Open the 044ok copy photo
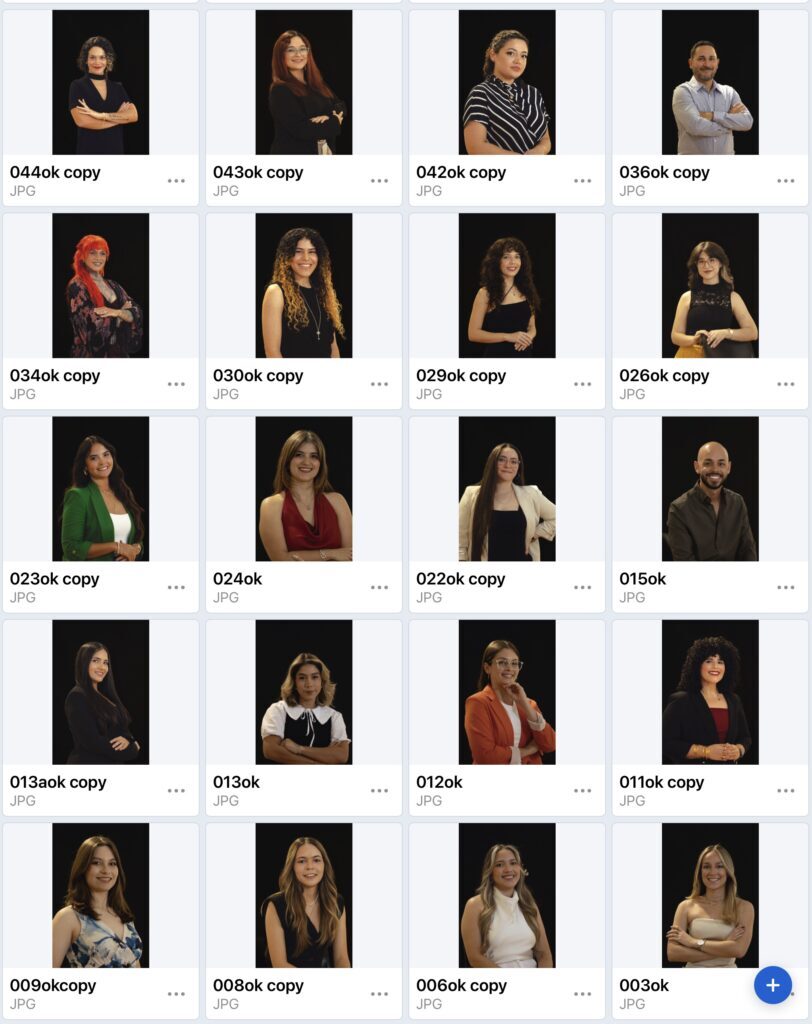The height and width of the screenshot is (1024, 812). pyautogui.click(x=100, y=83)
